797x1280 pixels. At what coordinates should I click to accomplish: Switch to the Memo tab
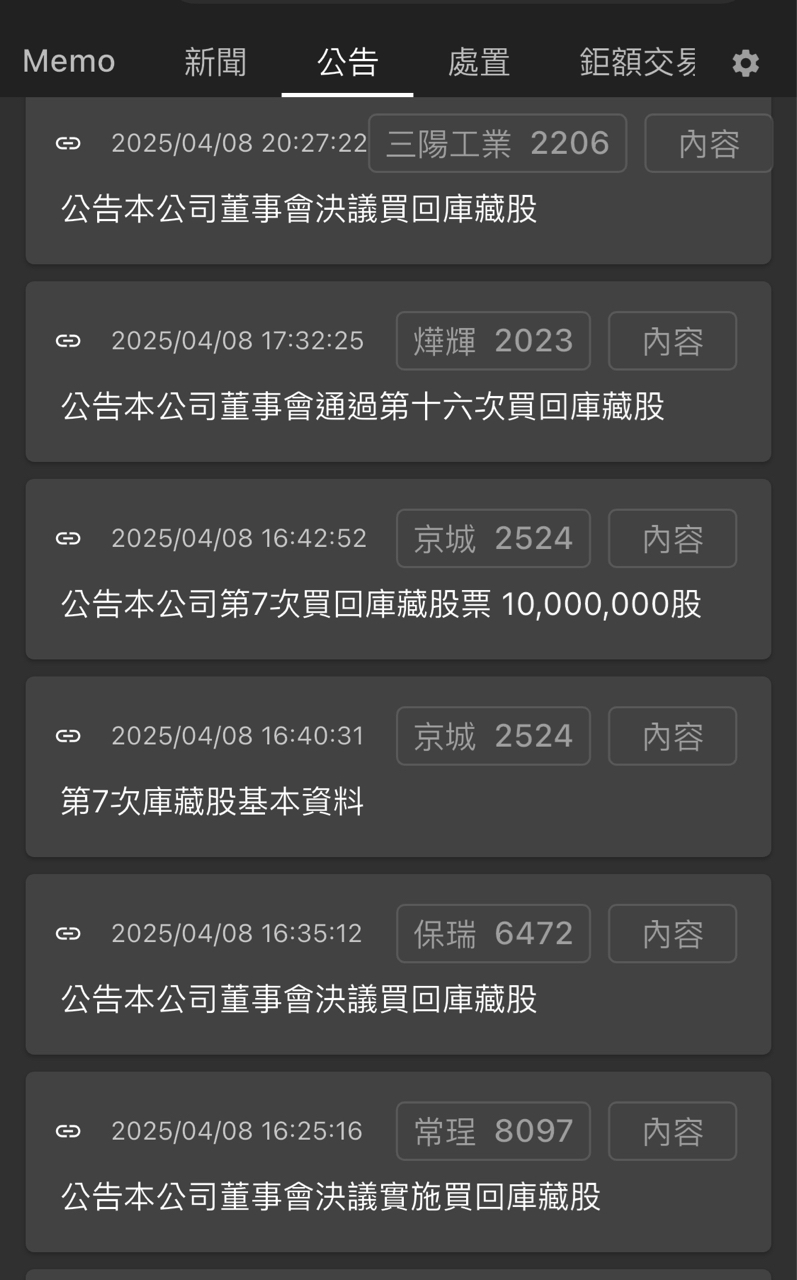point(69,62)
